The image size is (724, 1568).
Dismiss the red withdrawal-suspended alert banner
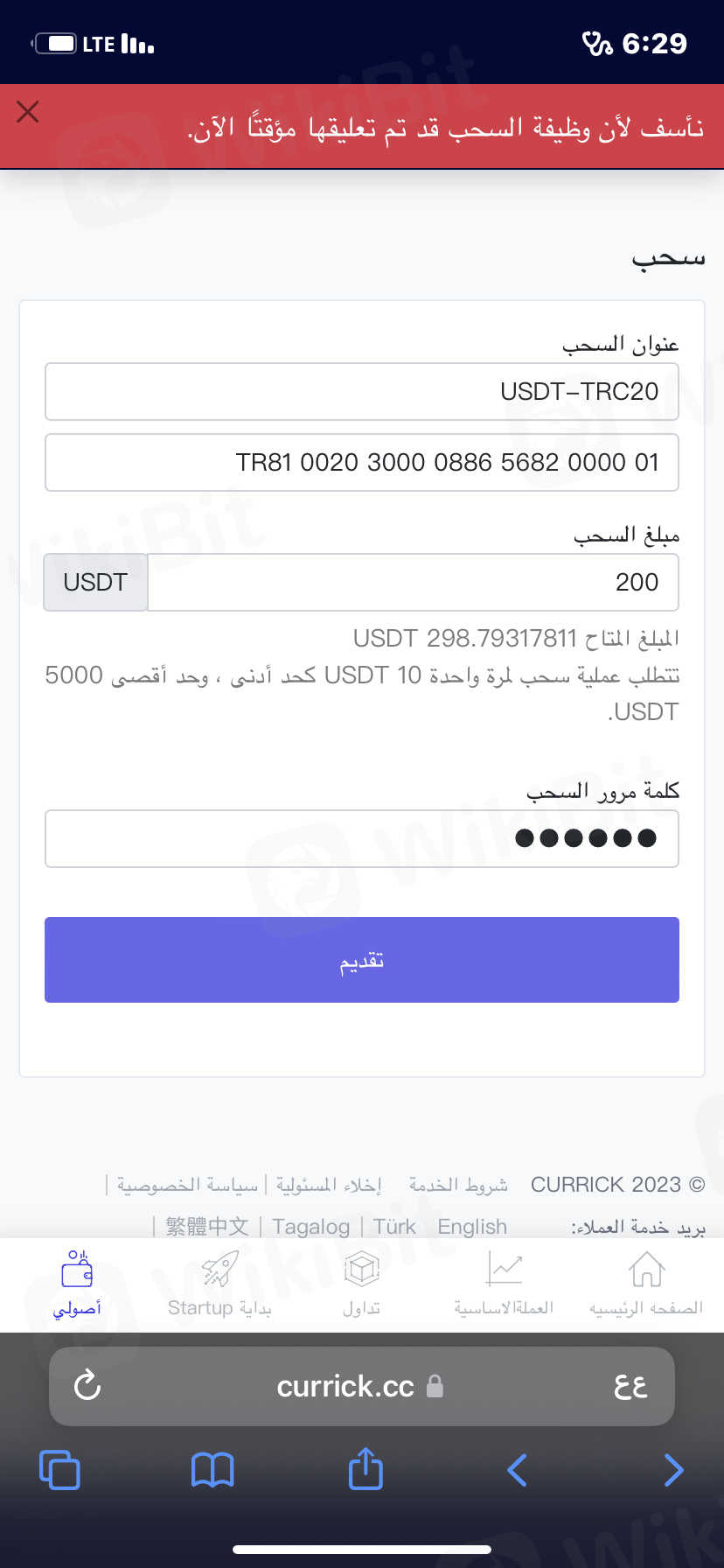(28, 112)
